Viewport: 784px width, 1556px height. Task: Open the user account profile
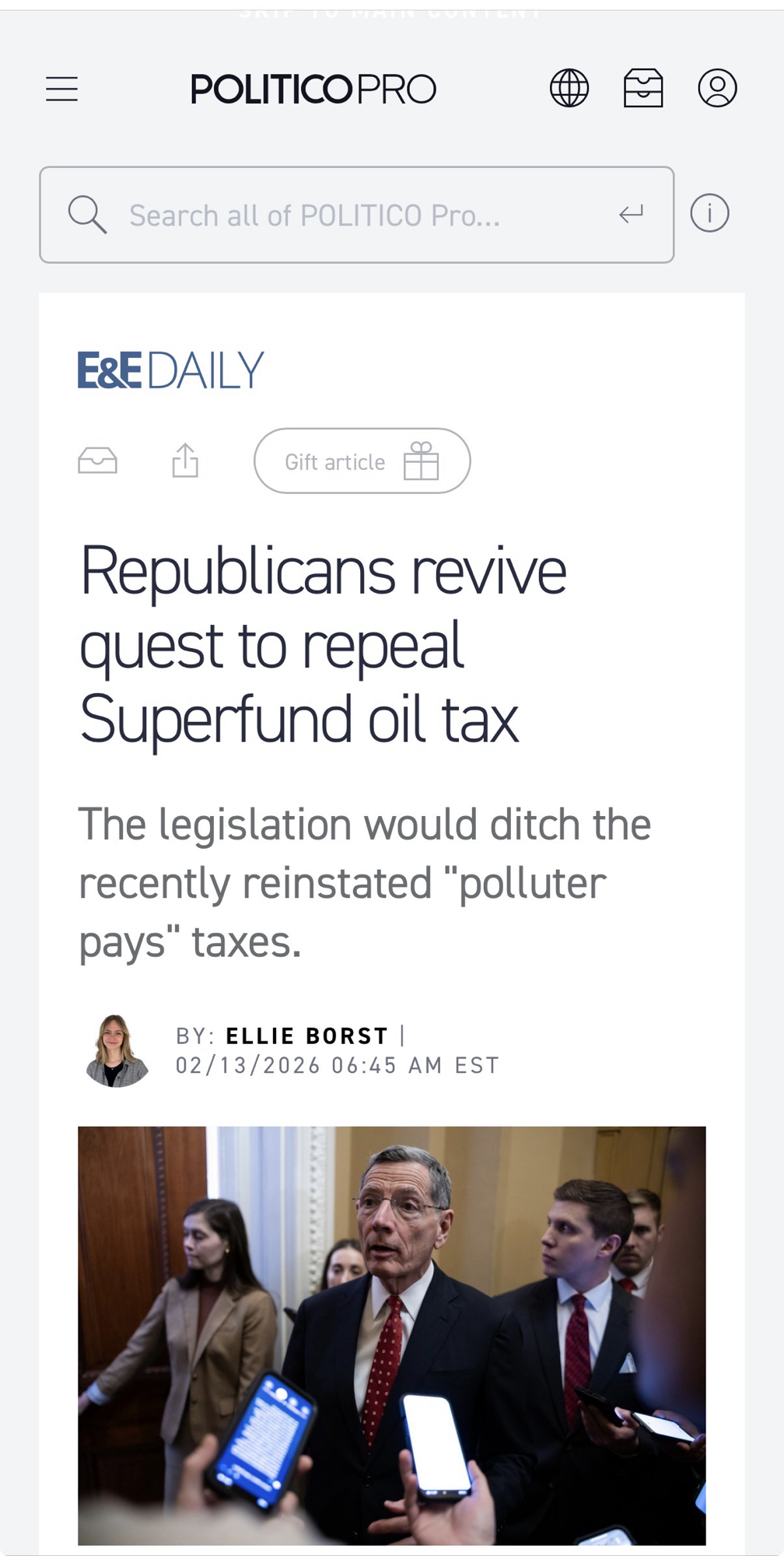pos(717,88)
